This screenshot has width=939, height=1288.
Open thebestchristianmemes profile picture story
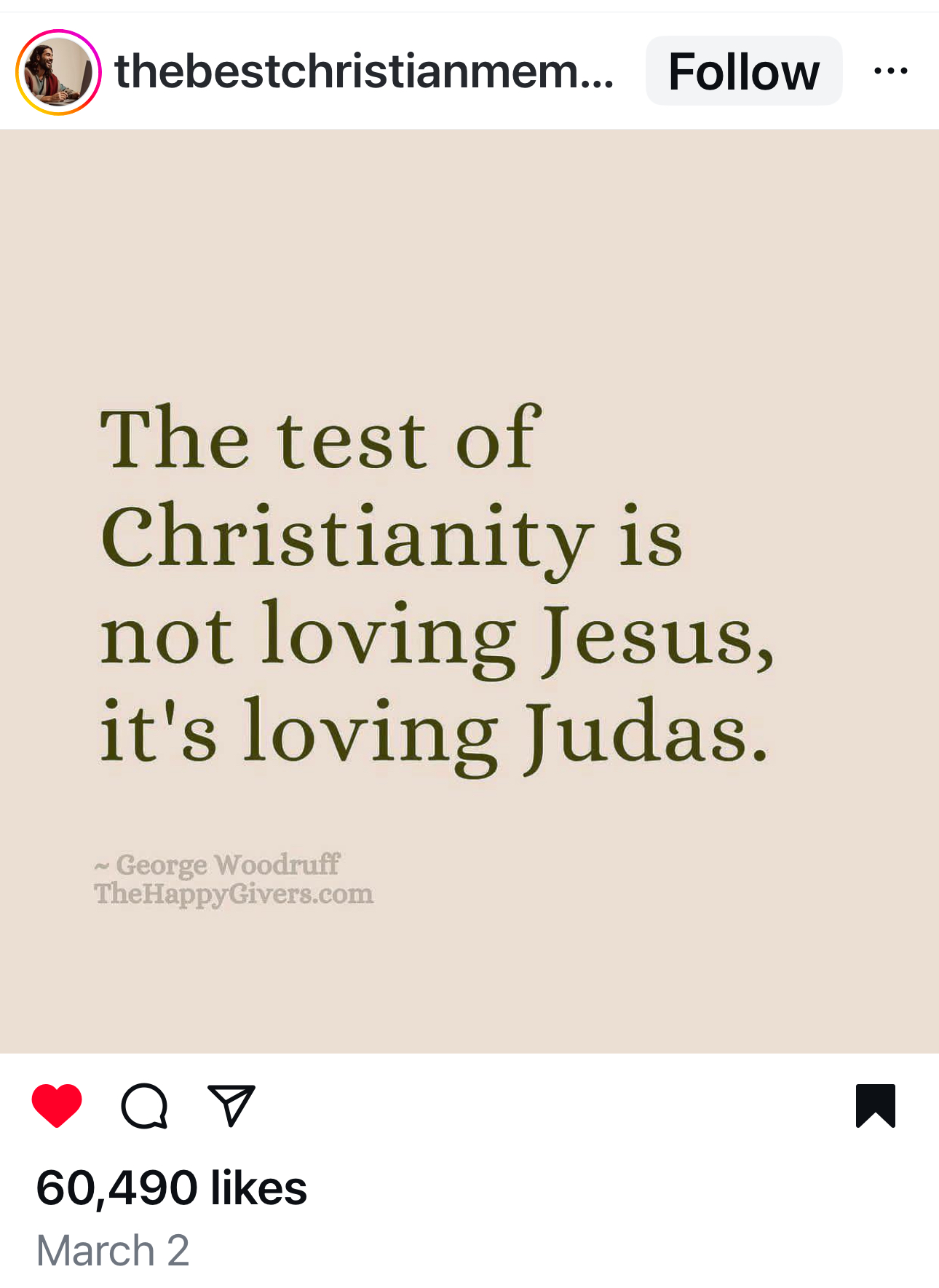58,72
